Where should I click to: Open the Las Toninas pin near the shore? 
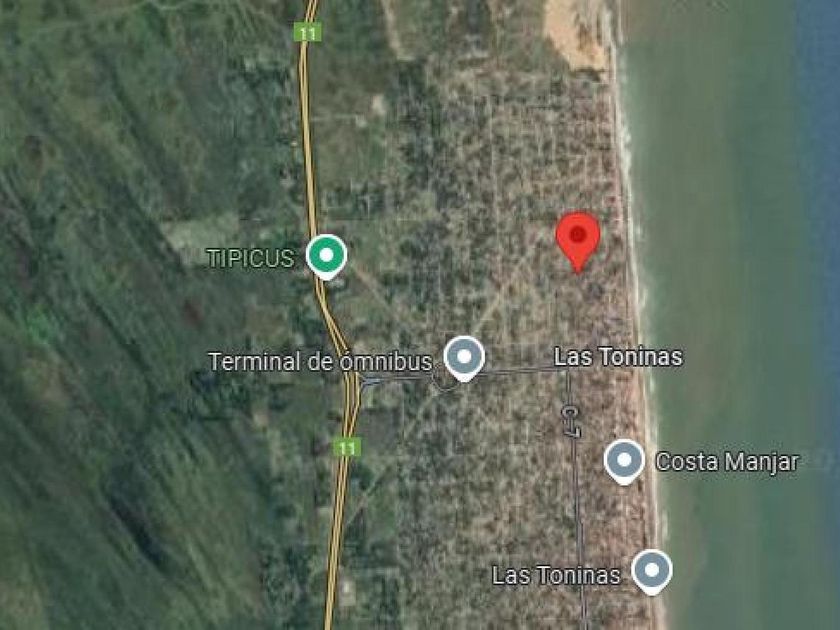coord(651,571)
